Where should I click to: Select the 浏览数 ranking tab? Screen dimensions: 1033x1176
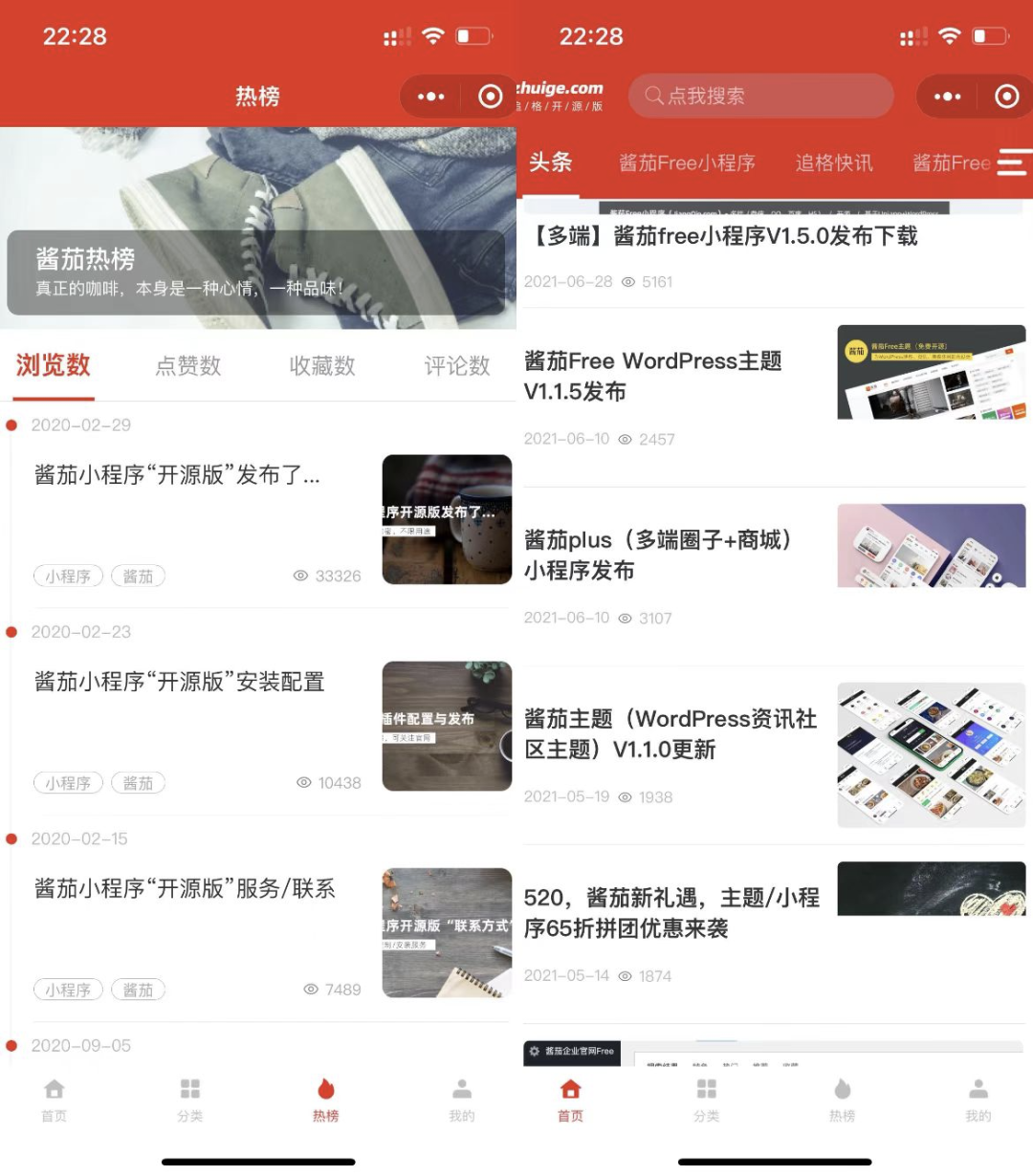[x=54, y=365]
